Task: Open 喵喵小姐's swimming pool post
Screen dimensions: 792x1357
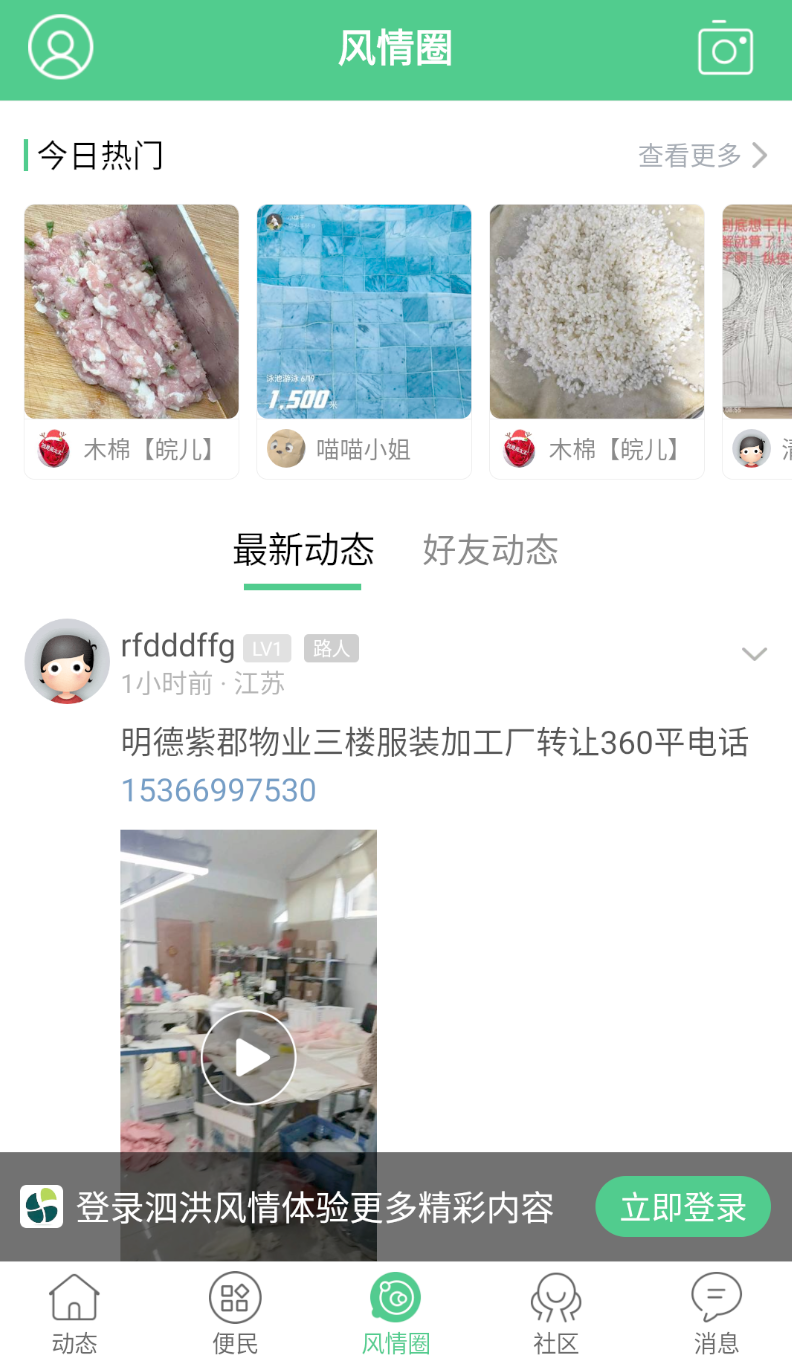Action: [x=364, y=311]
